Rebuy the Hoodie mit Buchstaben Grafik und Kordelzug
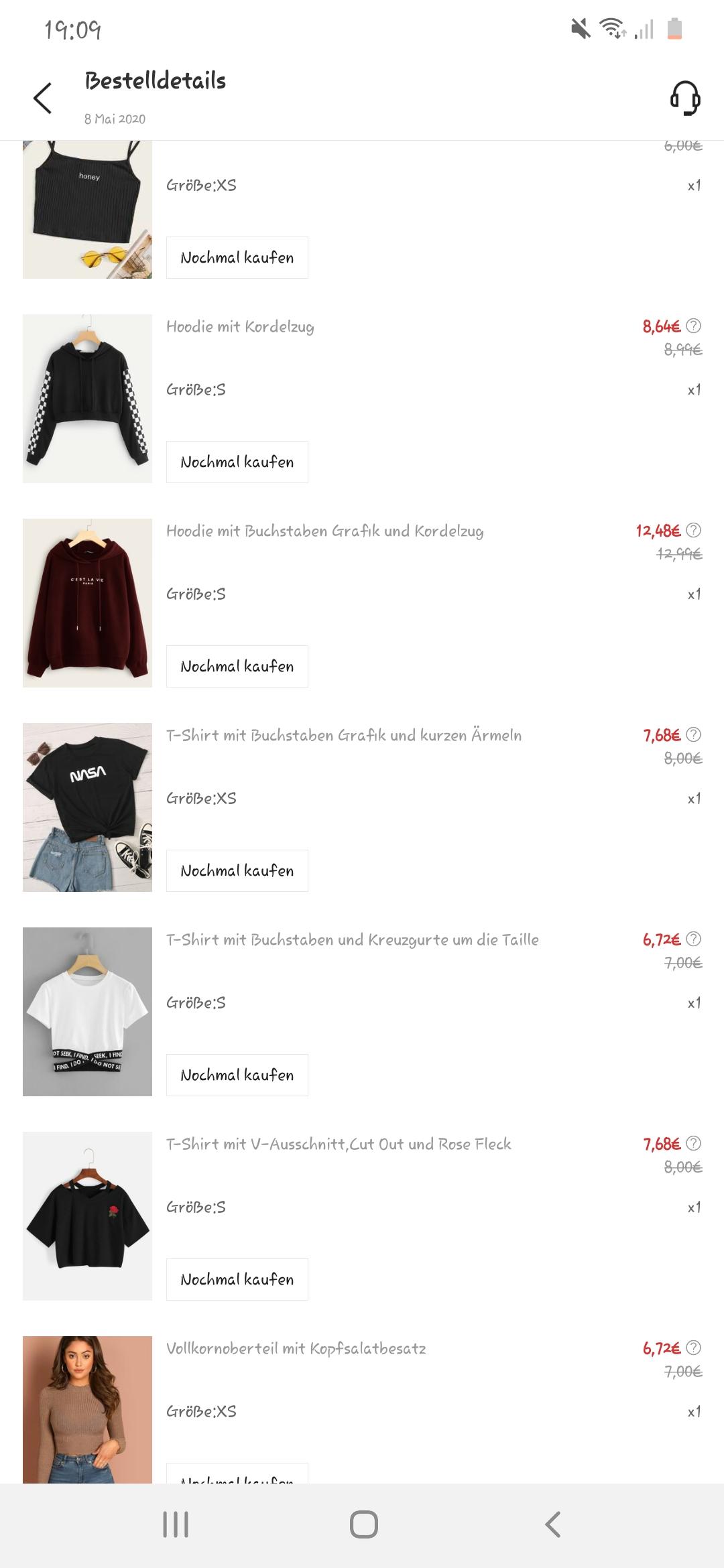 (237, 666)
